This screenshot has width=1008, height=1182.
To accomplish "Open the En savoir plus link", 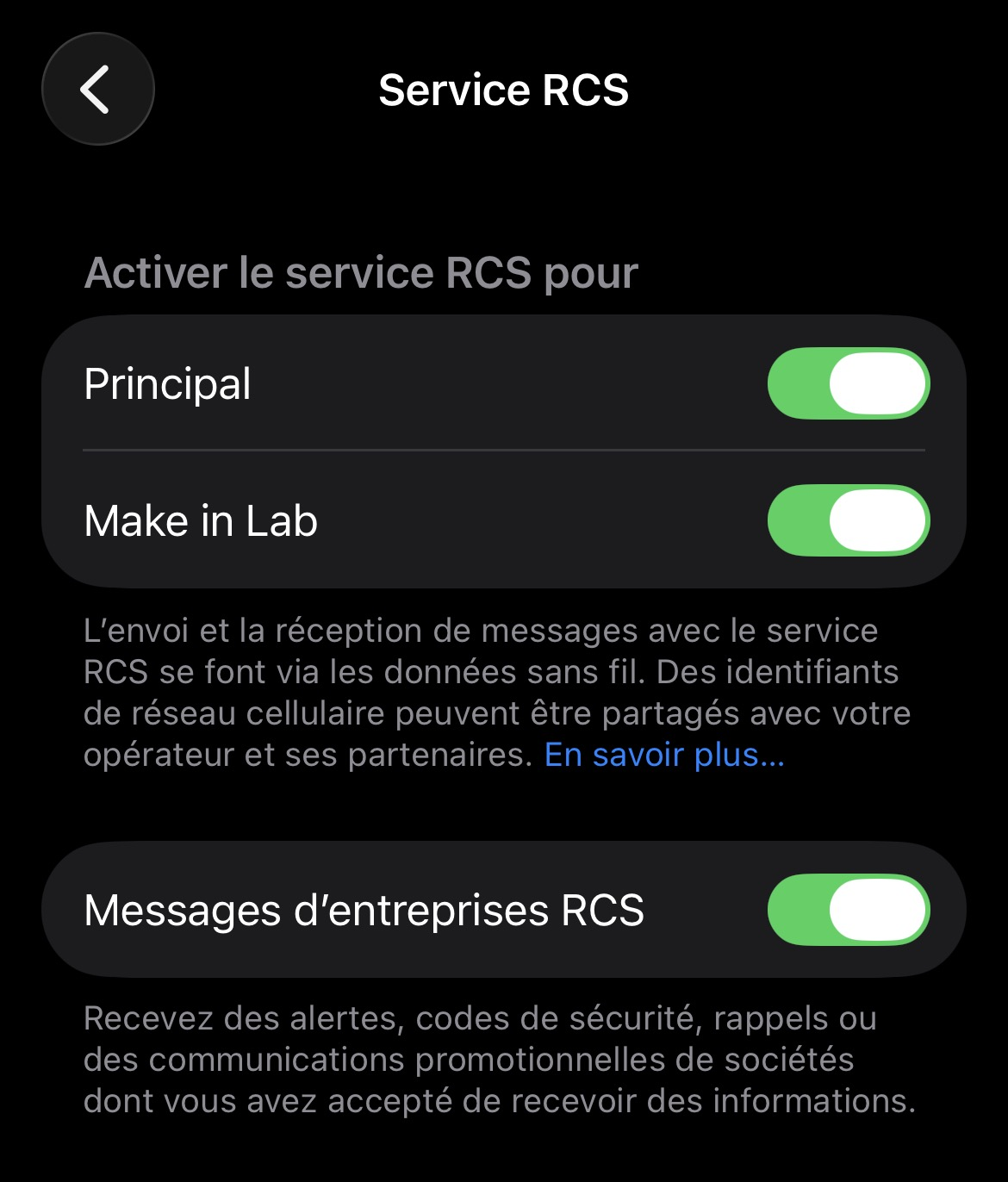I will coord(664,755).
